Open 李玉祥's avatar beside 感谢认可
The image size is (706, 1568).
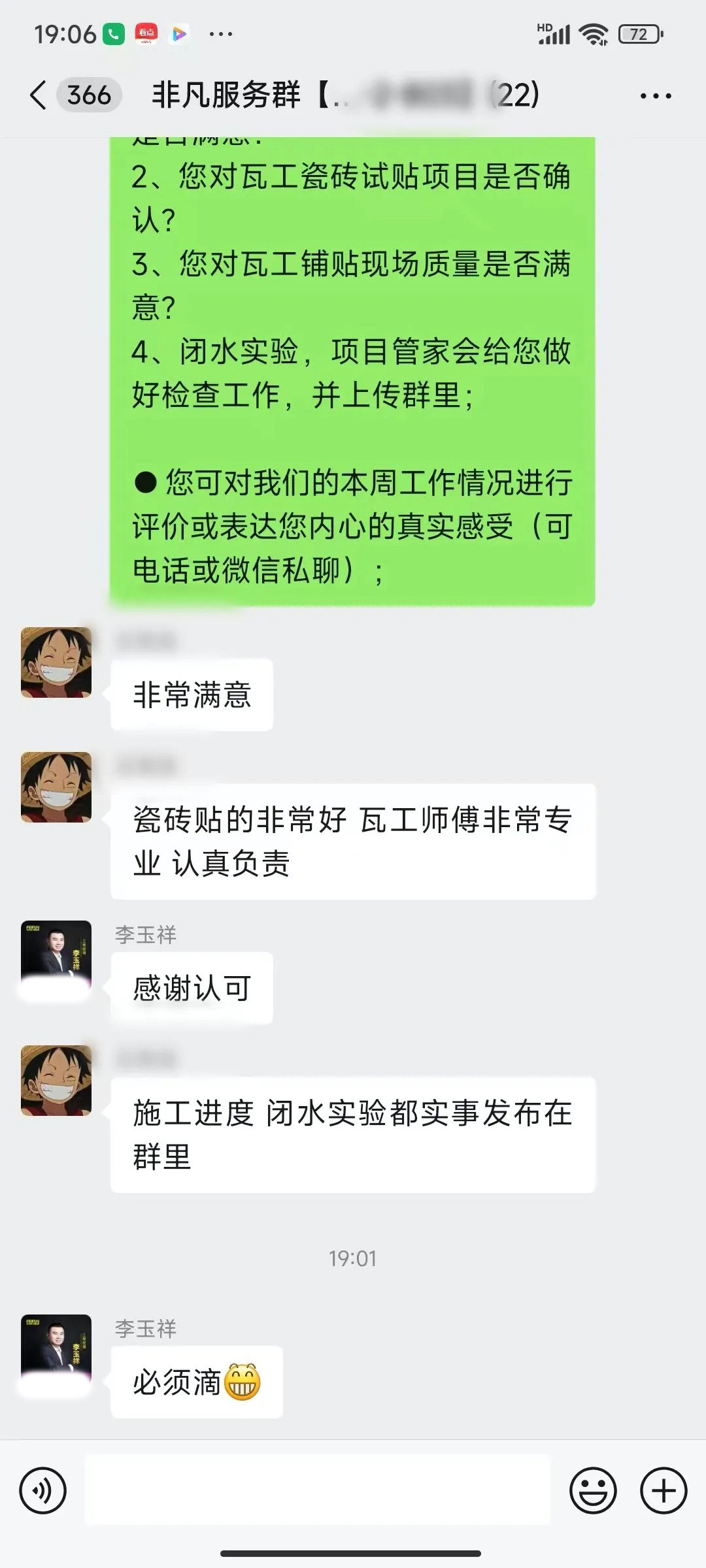[56, 956]
